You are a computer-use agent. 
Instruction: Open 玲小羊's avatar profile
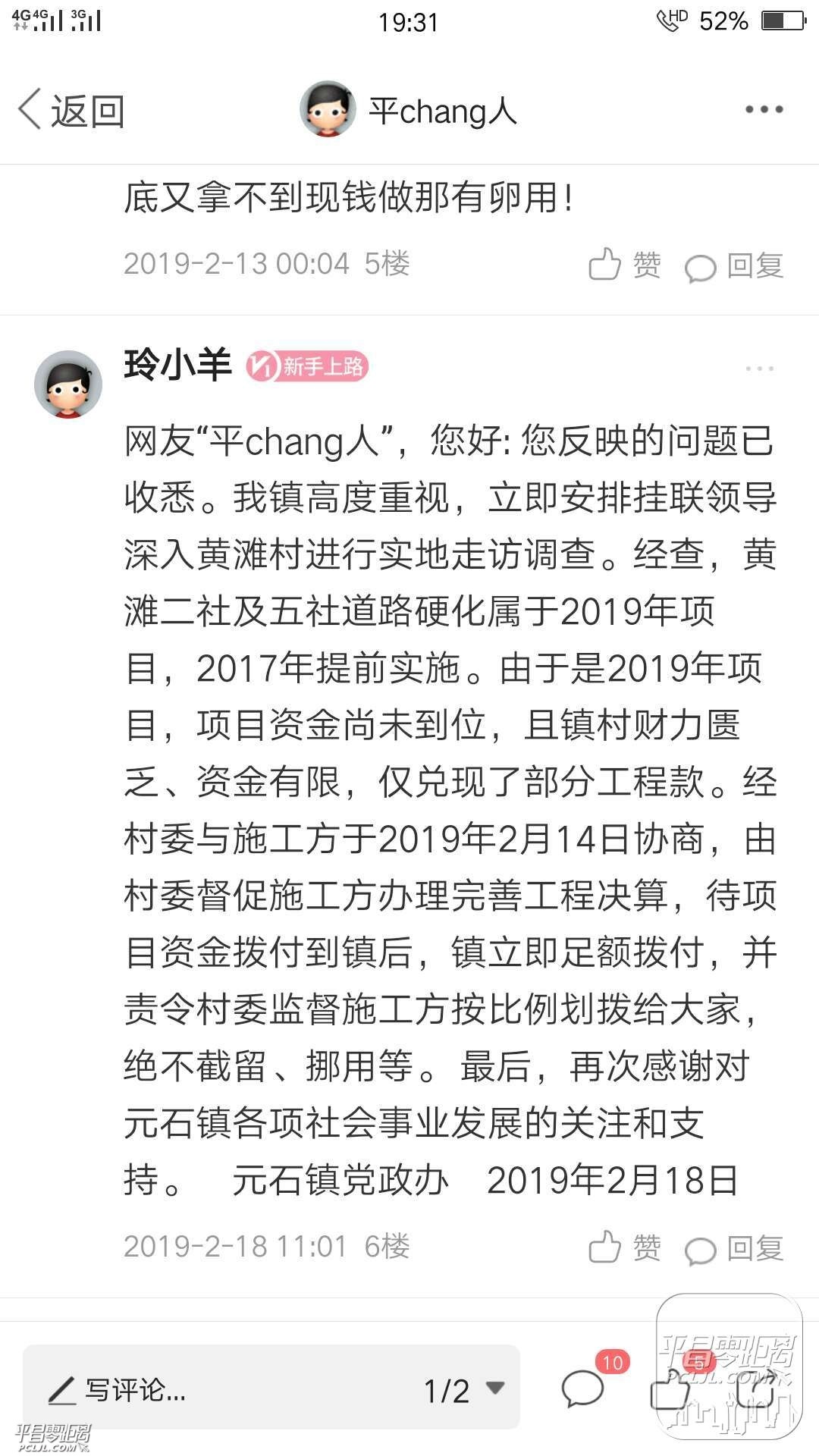click(68, 384)
